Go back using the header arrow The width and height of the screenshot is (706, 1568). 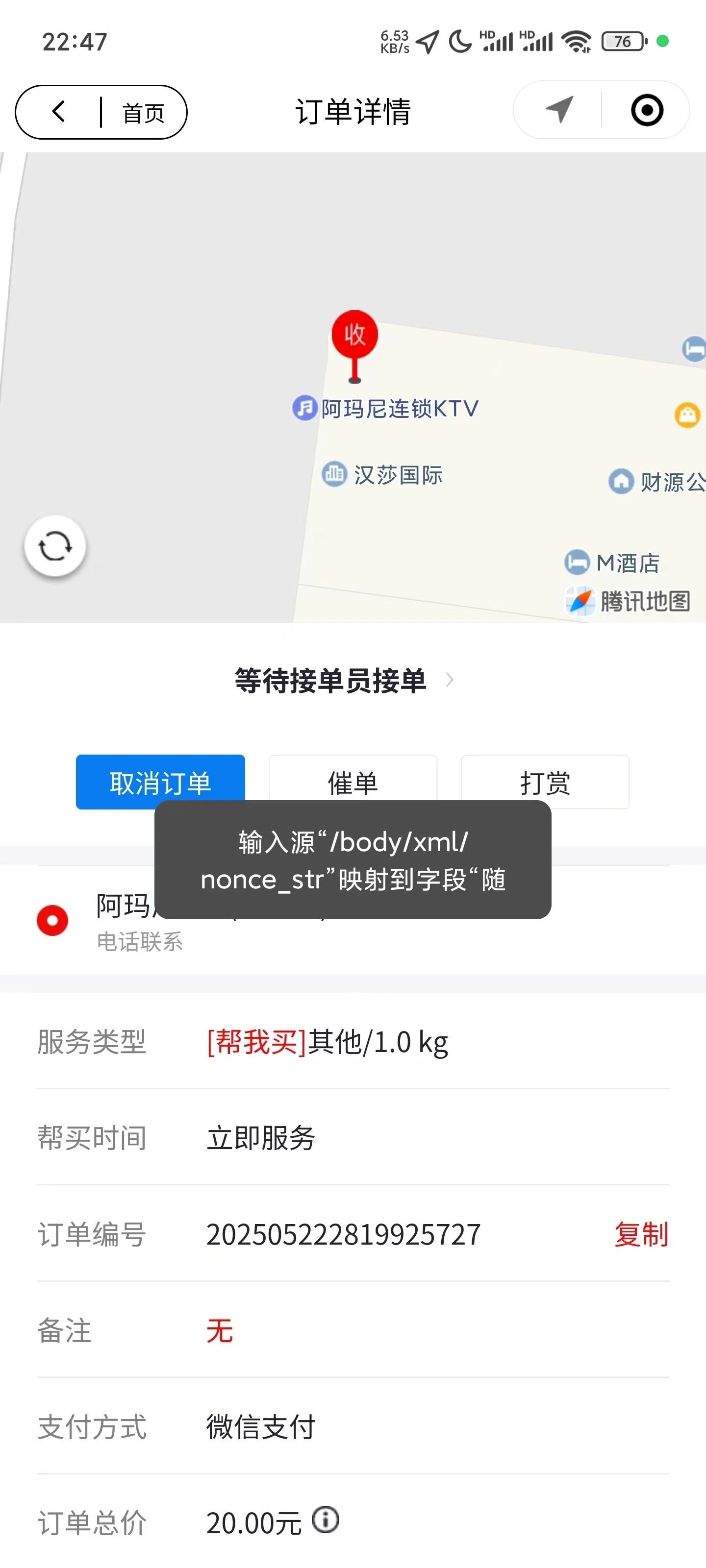tap(58, 112)
